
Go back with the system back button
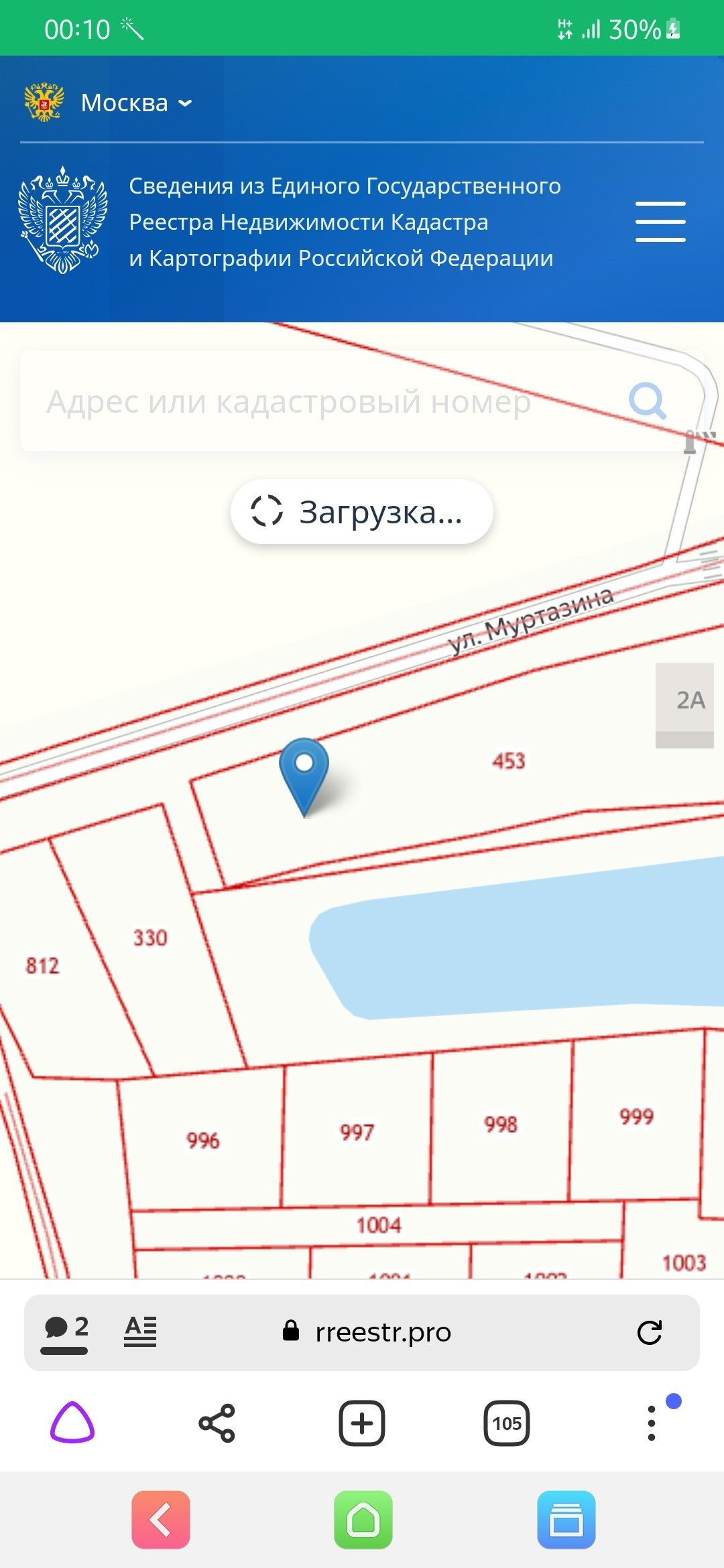pyautogui.click(x=161, y=1520)
